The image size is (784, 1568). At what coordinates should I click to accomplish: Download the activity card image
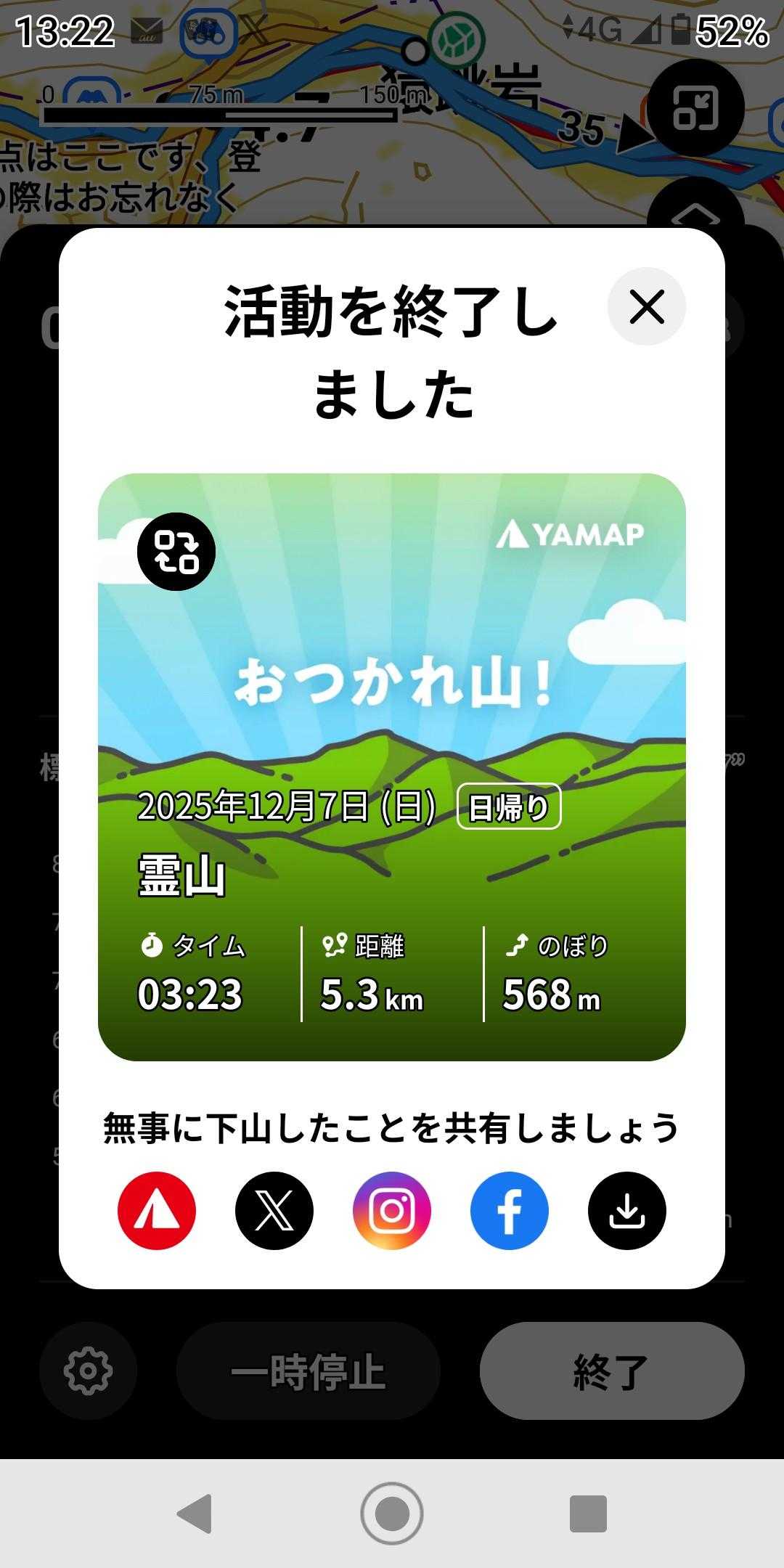[x=627, y=1211]
